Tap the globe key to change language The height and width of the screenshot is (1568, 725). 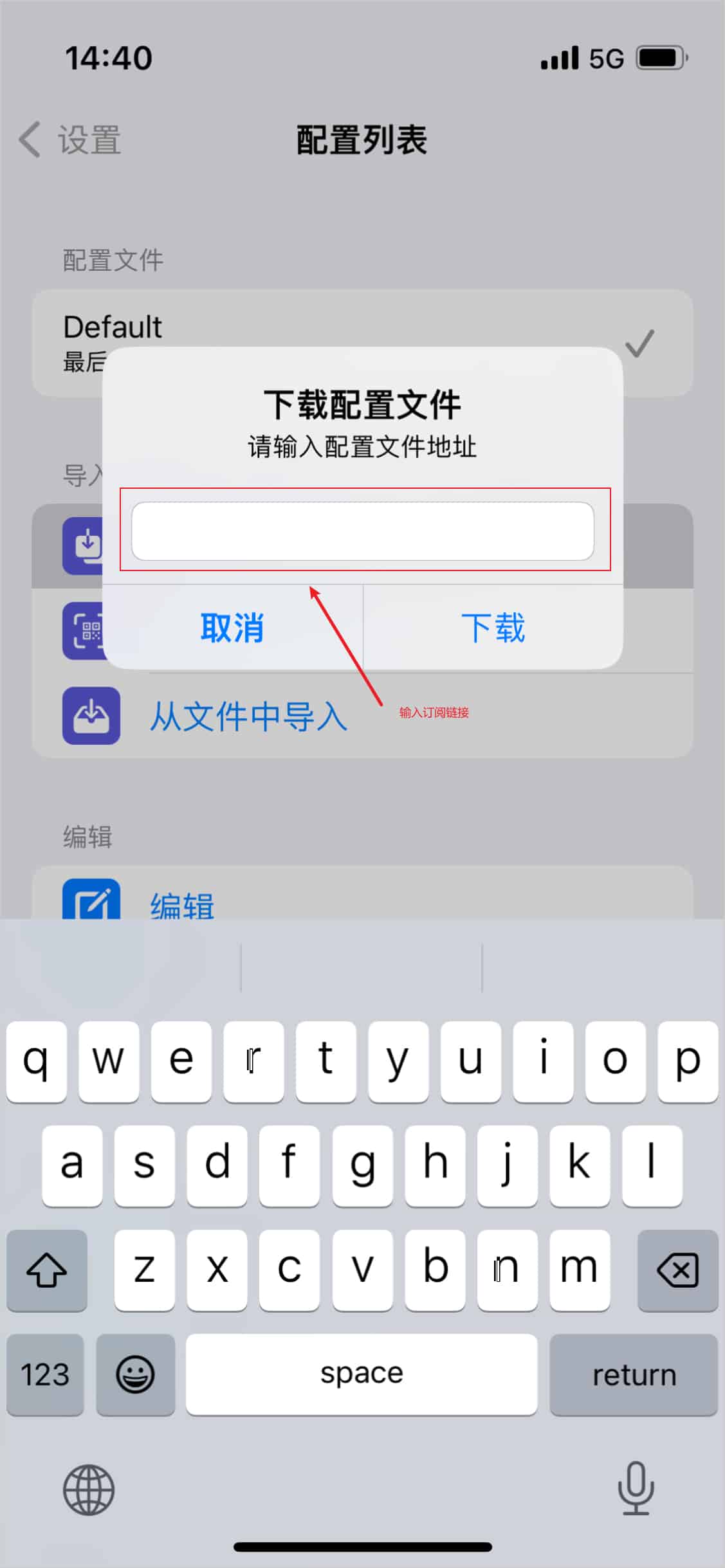[89, 1490]
